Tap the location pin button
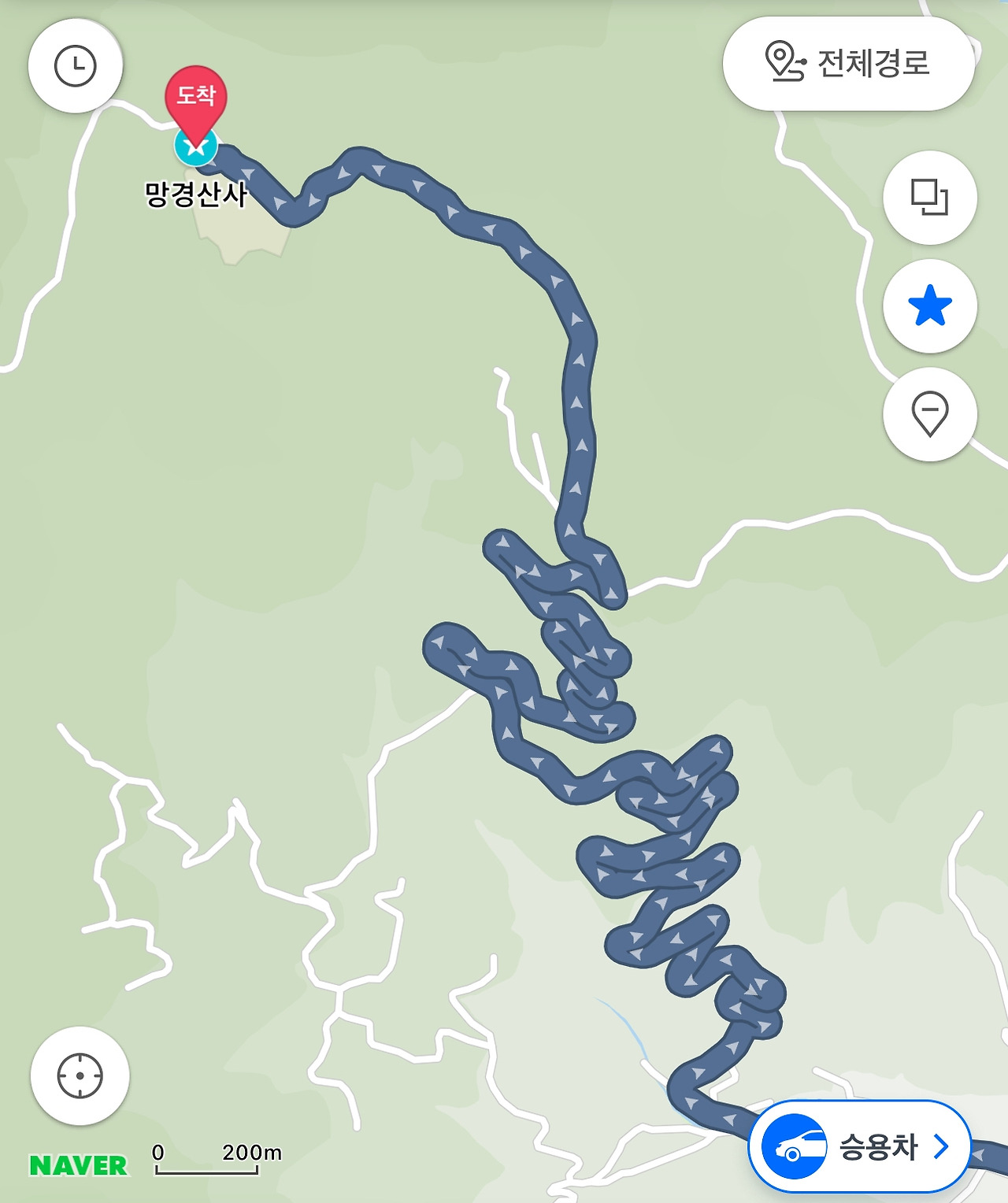Viewport: 1008px width, 1203px height. click(x=929, y=413)
